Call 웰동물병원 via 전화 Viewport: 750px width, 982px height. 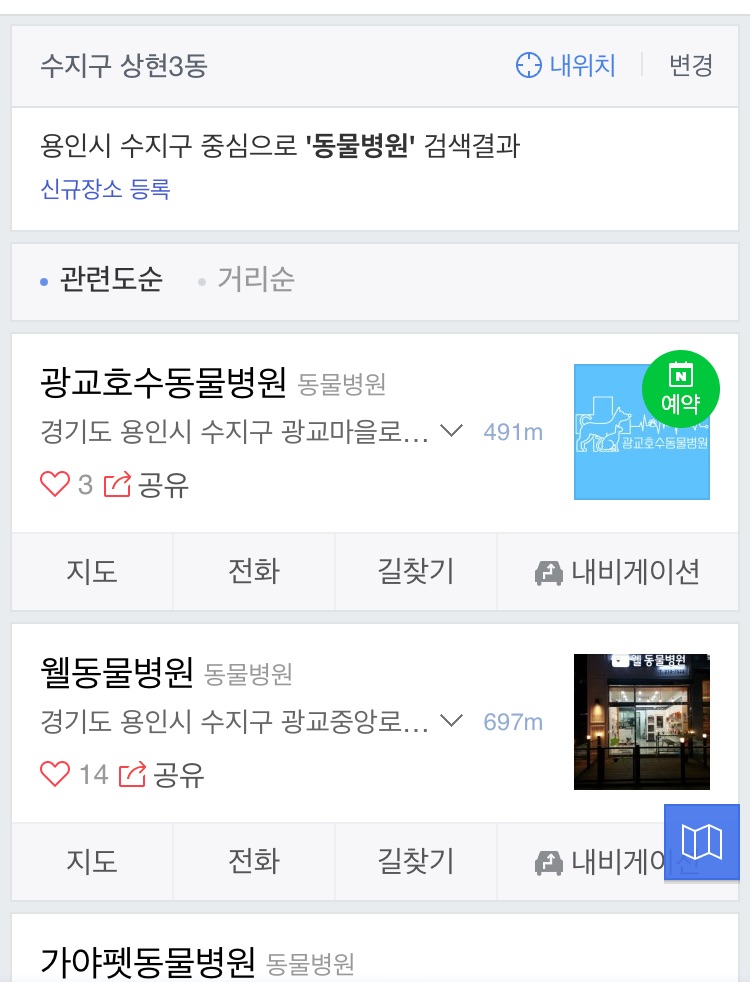pos(254,861)
